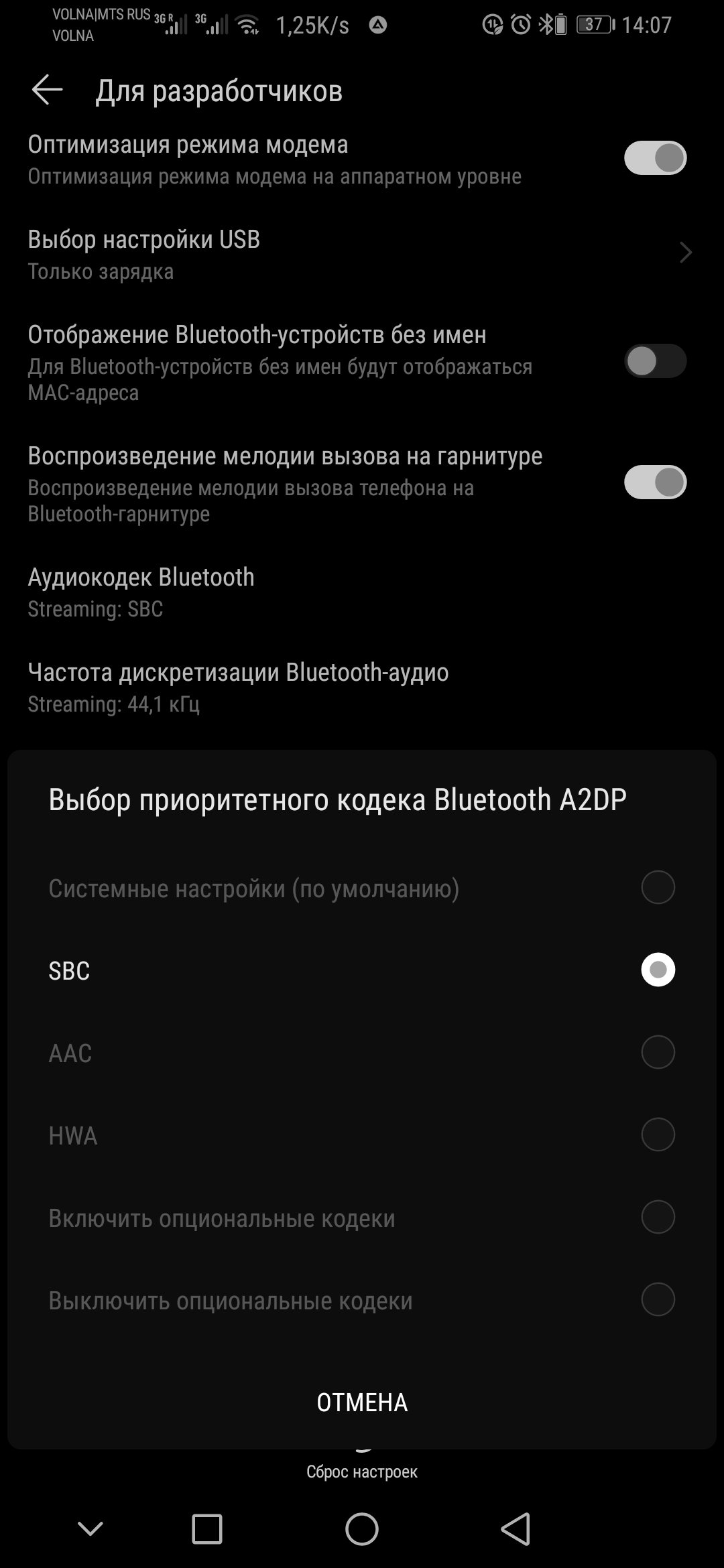The height and width of the screenshot is (1568, 724).
Task: Select Системные настройки (по умолчанию)
Action: pos(657,887)
